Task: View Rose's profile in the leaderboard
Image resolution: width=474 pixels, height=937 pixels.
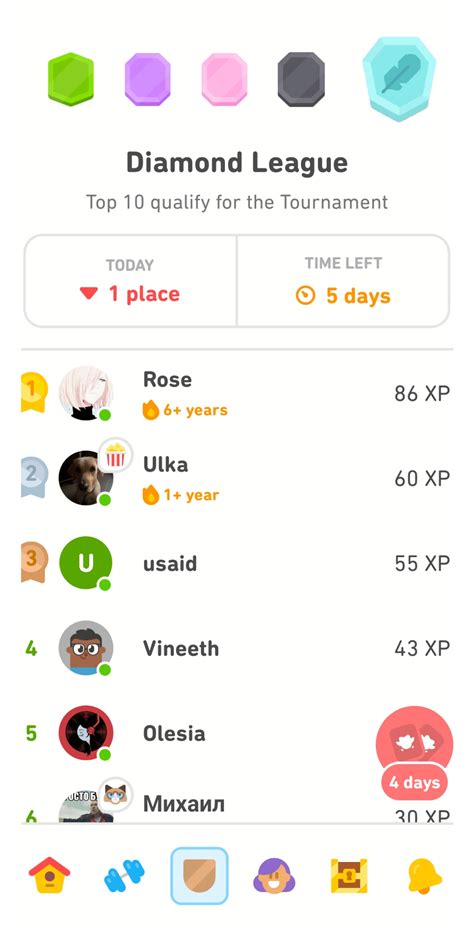Action: click(237, 393)
